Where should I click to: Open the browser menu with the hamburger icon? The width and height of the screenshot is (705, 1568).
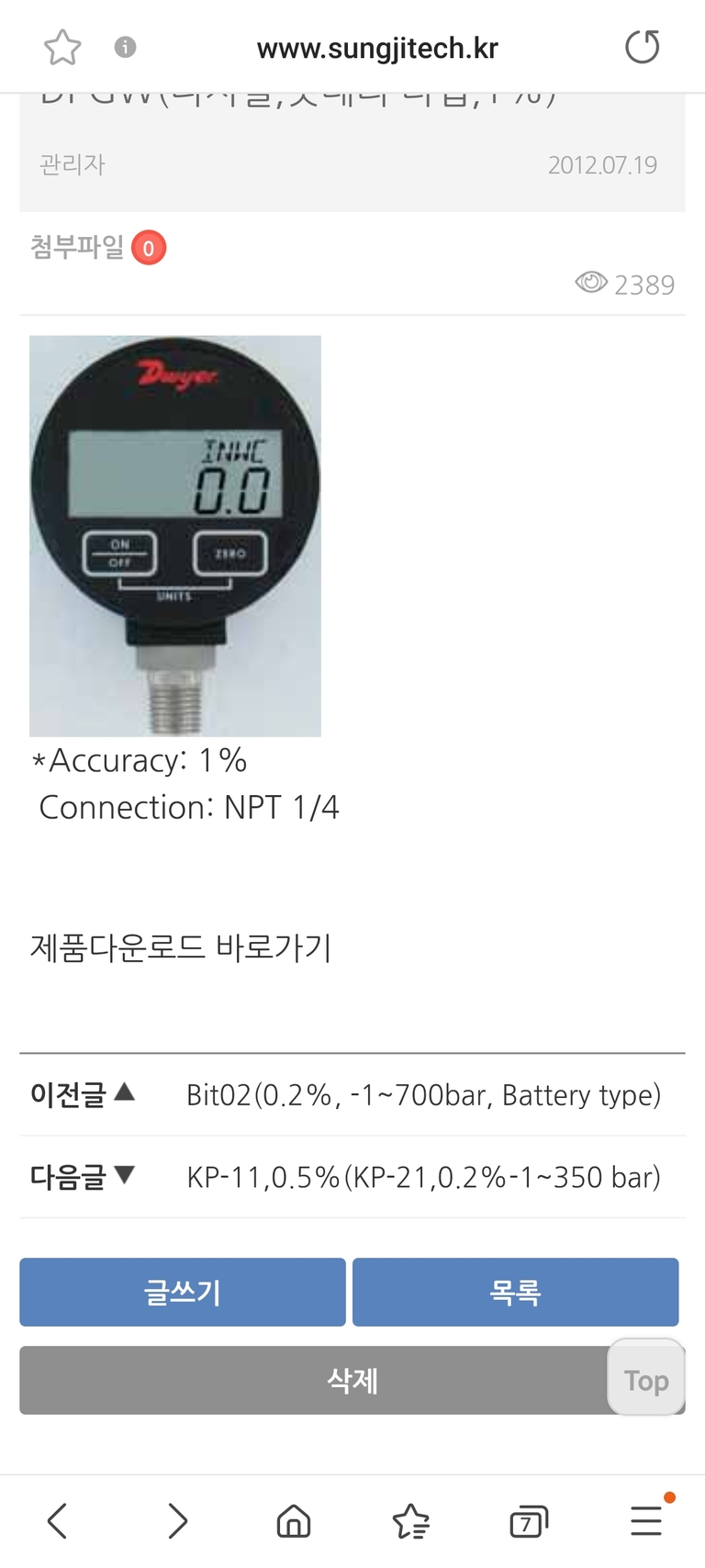[645, 1521]
